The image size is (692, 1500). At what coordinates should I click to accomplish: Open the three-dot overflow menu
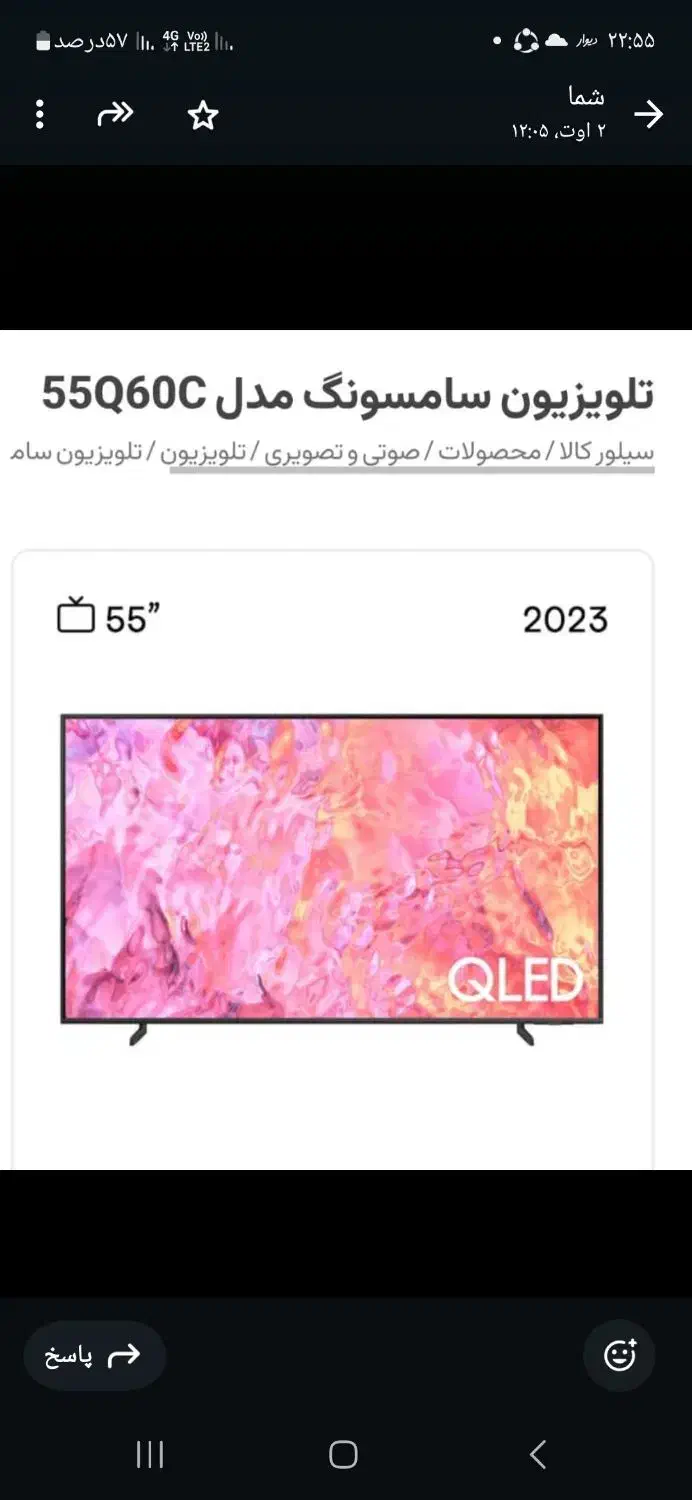(x=40, y=115)
